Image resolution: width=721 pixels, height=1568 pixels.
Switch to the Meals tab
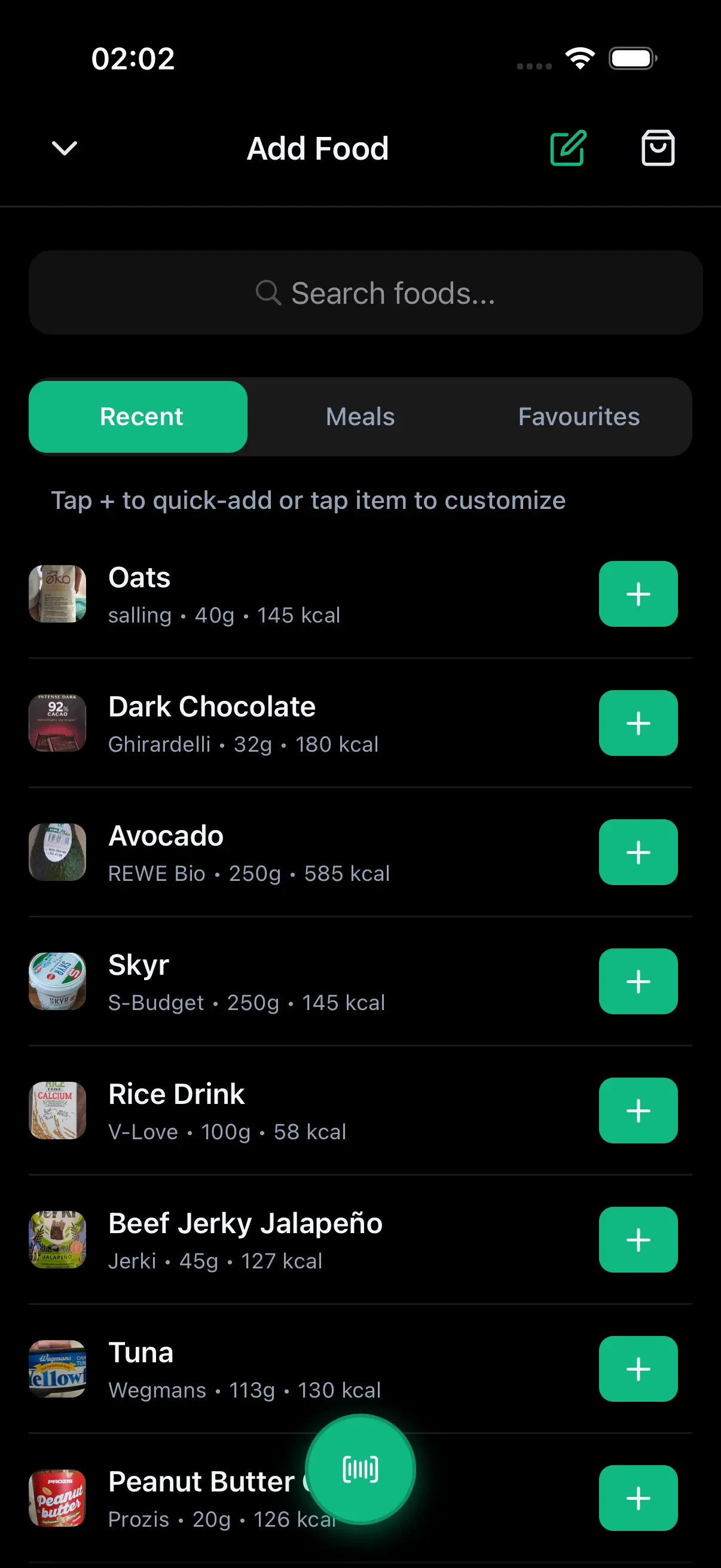tap(360, 416)
